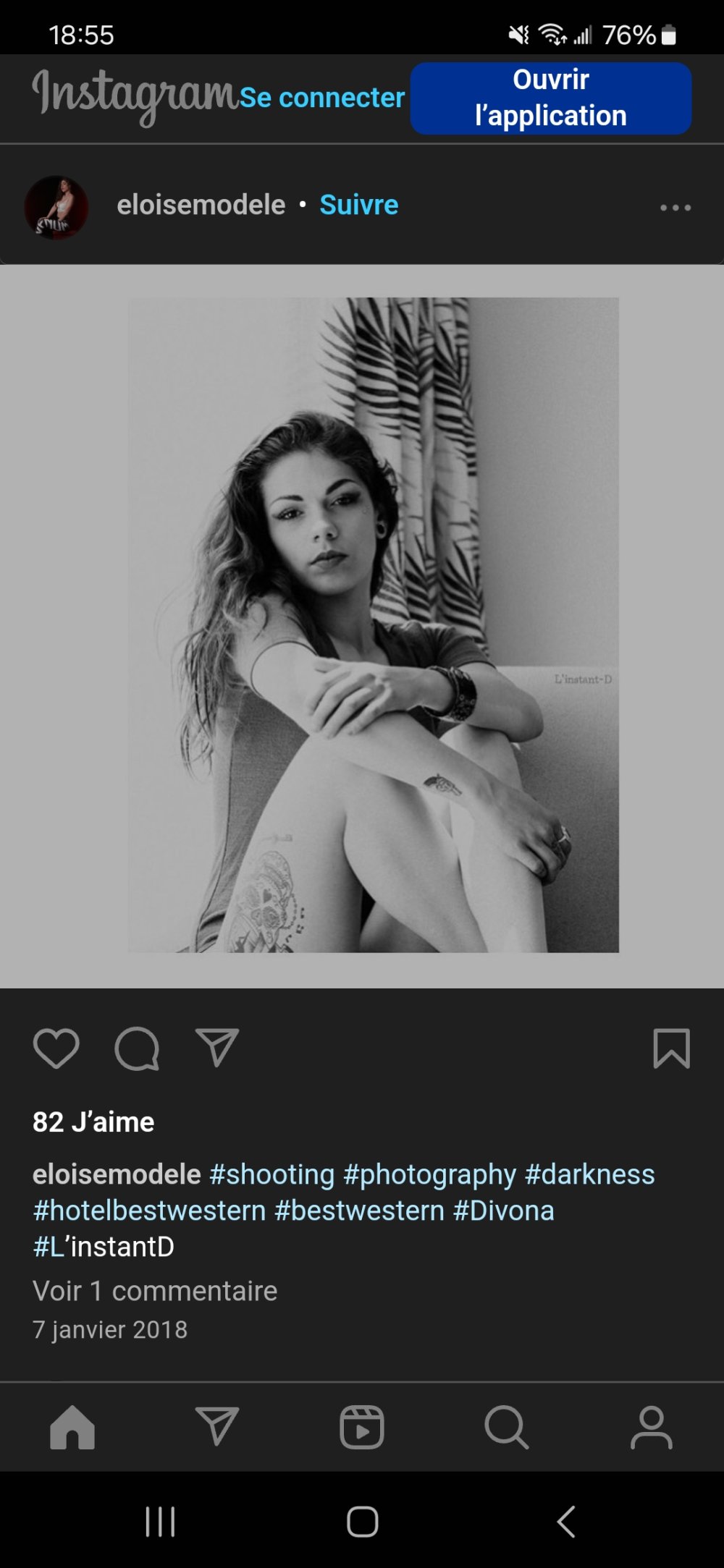Go to the Home tab in bottom bar

(x=72, y=1427)
